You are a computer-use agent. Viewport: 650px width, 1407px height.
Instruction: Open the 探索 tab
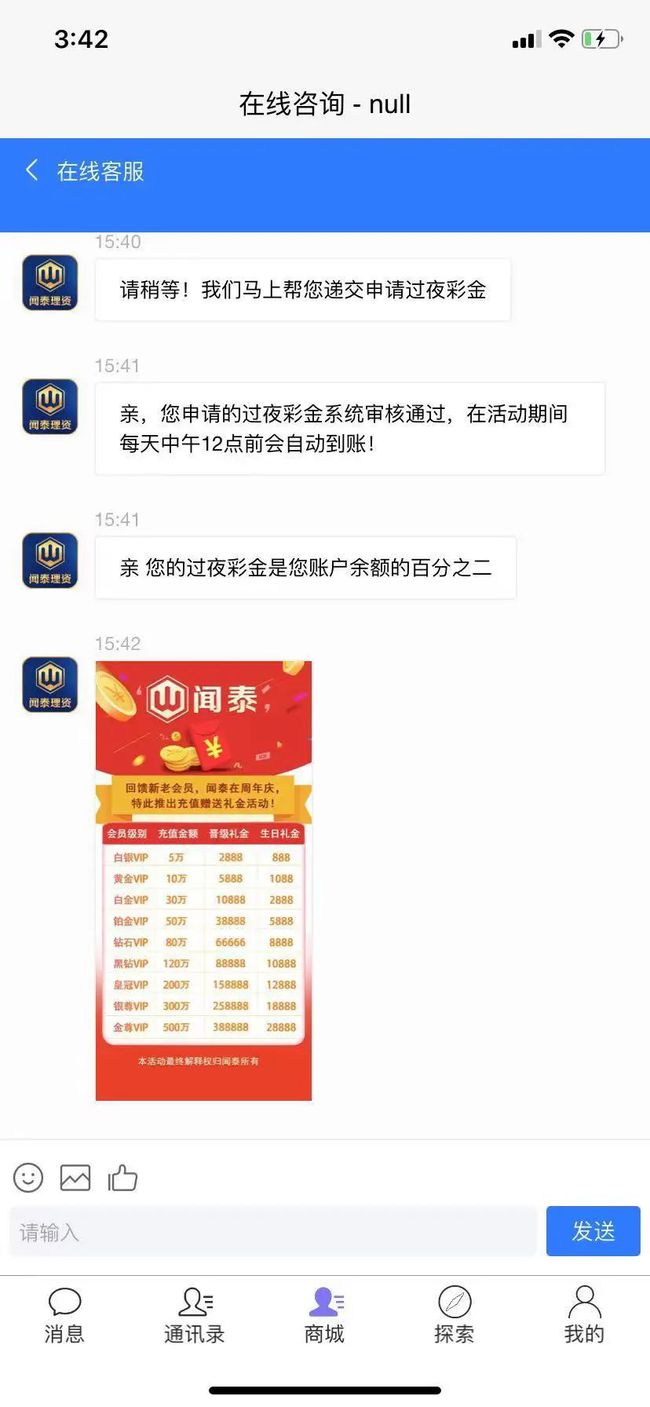coord(454,1315)
